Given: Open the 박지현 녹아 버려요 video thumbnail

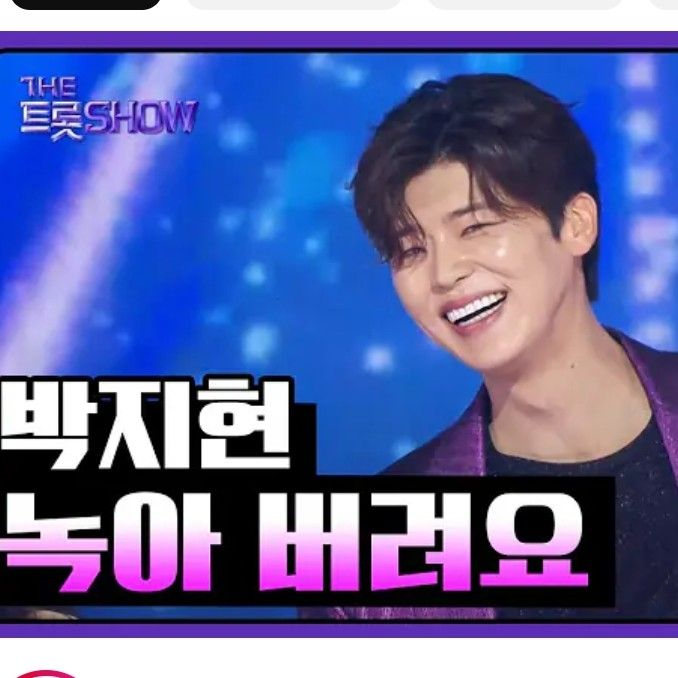Looking at the screenshot, I should point(338,335).
